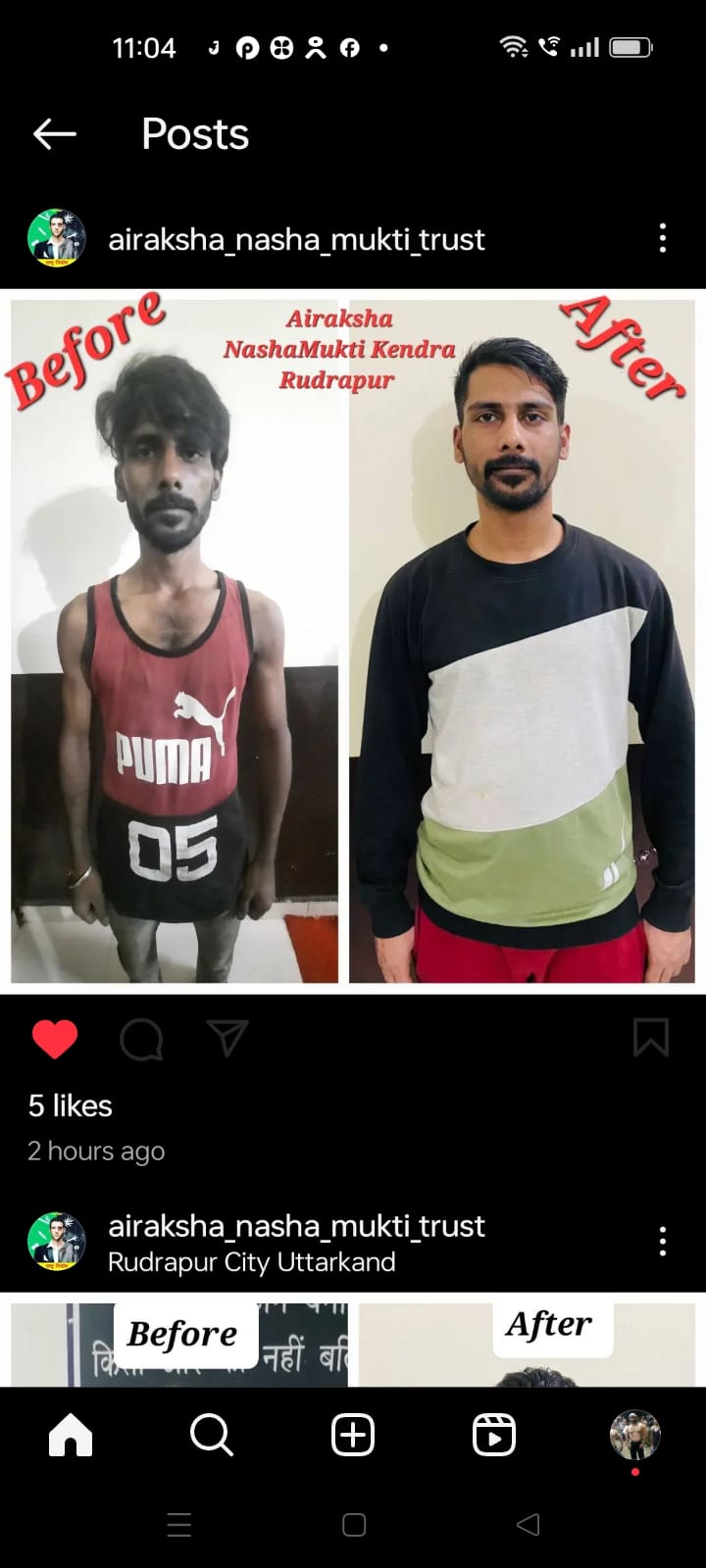
Task: Go back from Posts
Action: point(55,134)
